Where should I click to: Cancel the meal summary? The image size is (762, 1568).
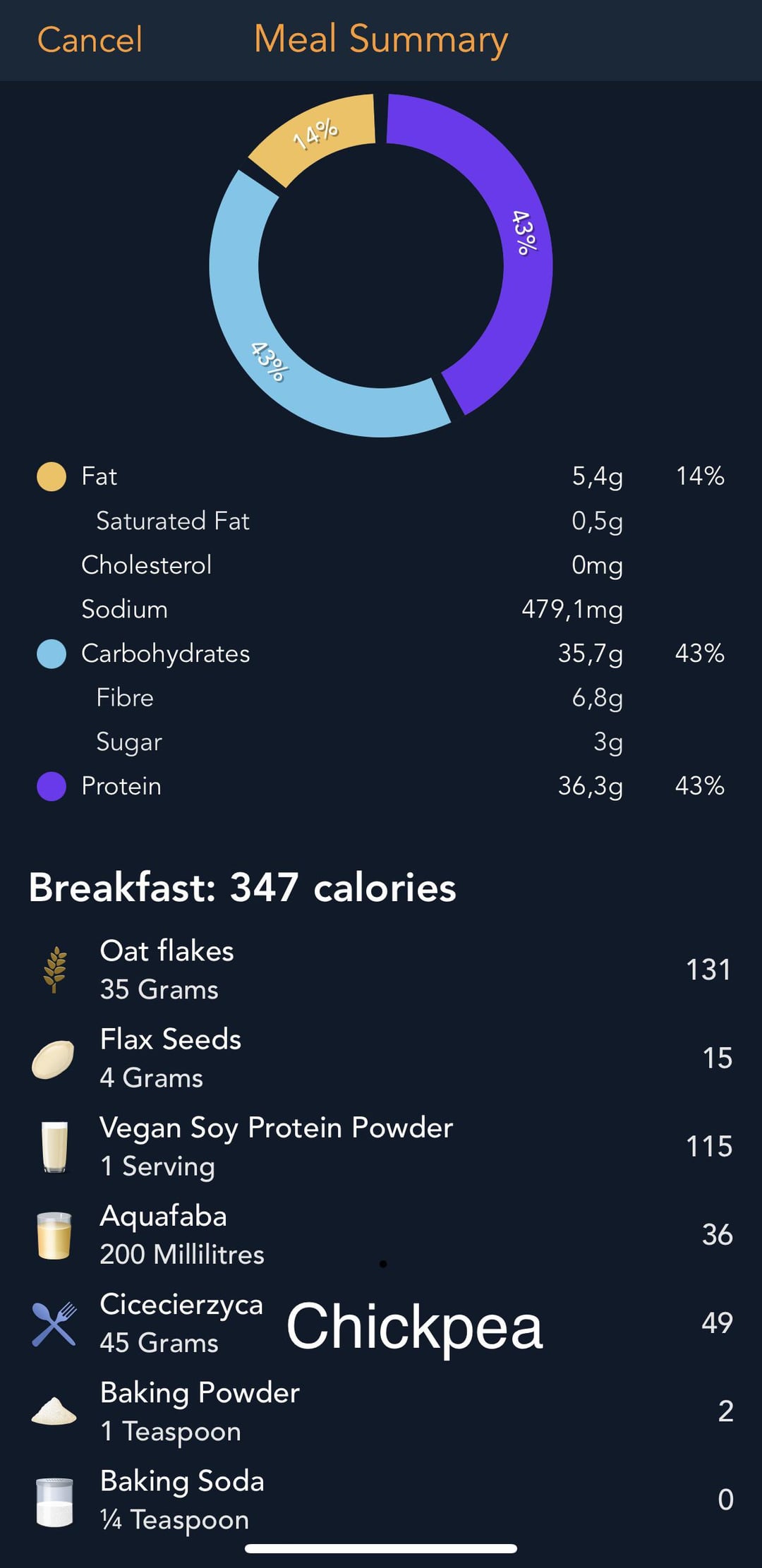[x=90, y=40]
